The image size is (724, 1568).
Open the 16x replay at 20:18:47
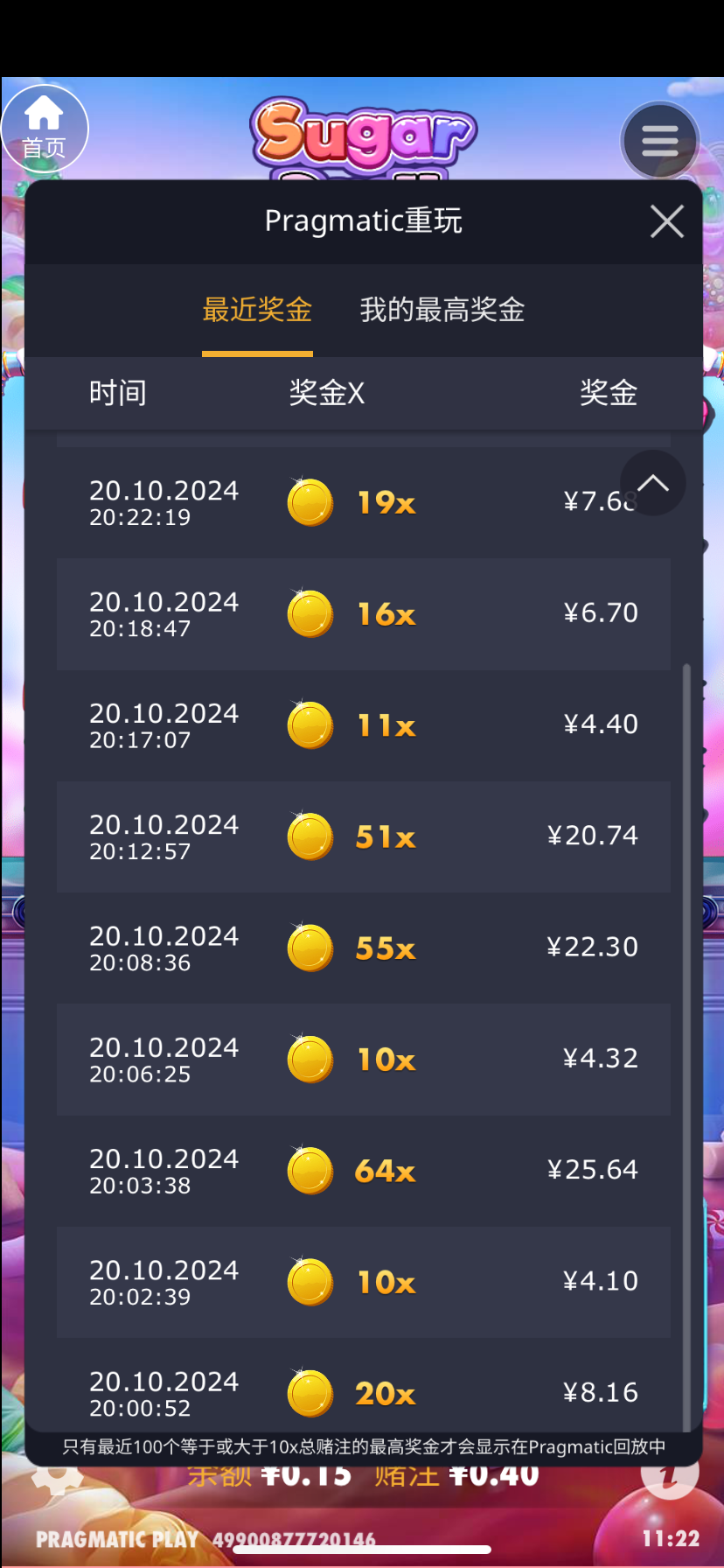point(364,614)
